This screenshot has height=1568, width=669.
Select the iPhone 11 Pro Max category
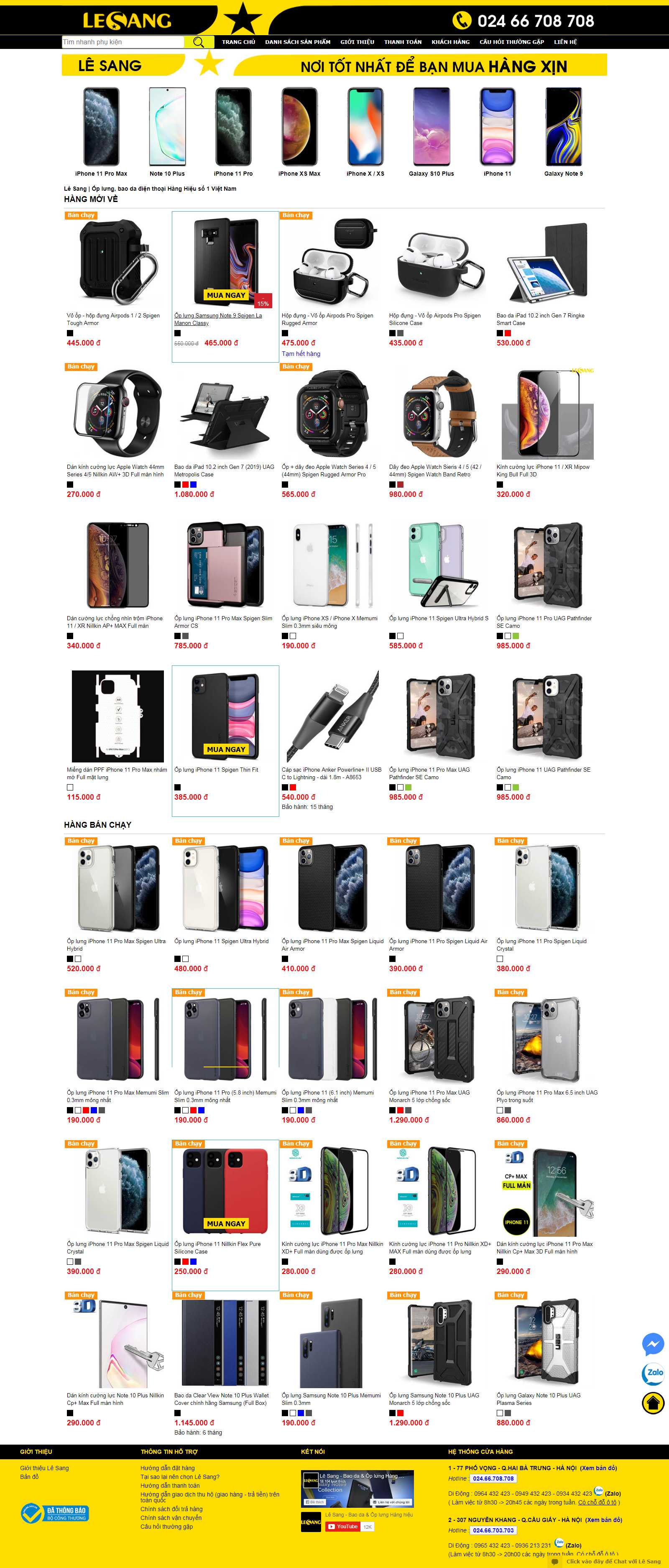pos(101,128)
